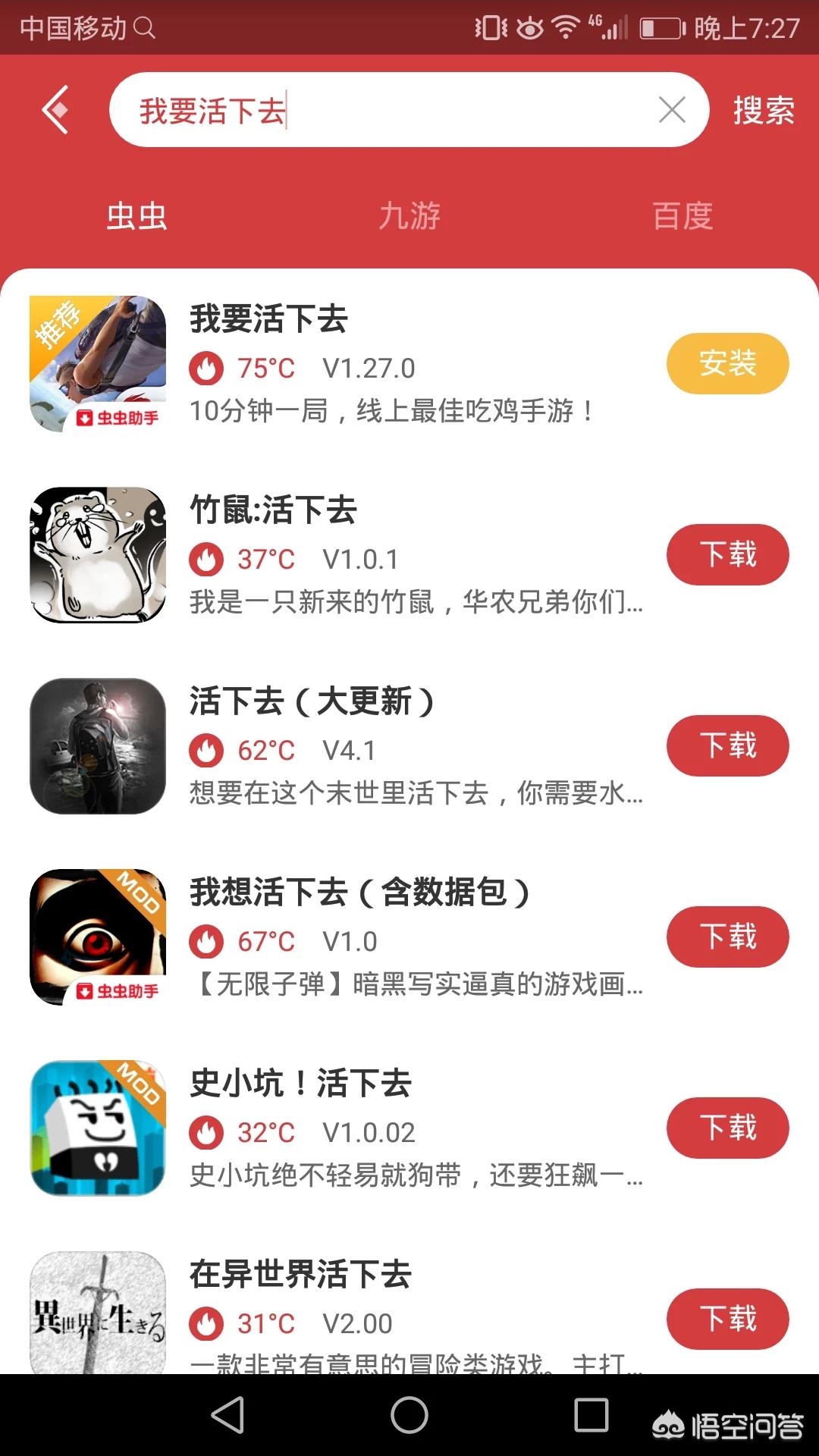Focus the search field containing 我要活下去

click(379, 111)
